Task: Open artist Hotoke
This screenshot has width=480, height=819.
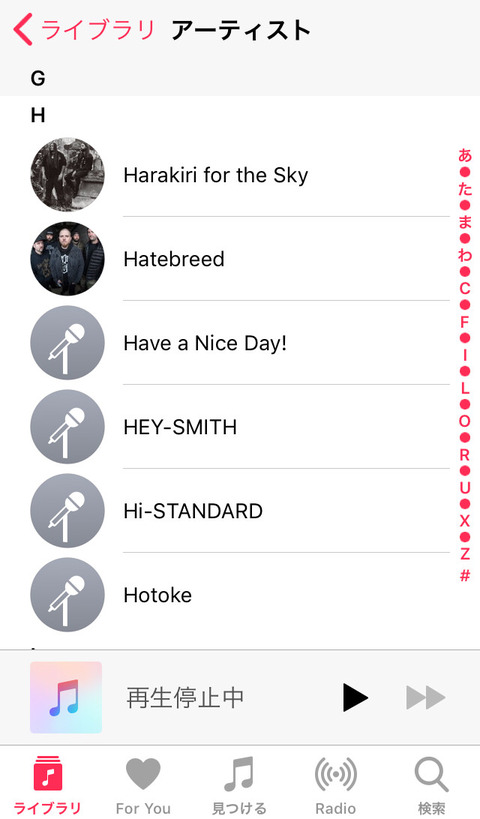Action: click(240, 595)
